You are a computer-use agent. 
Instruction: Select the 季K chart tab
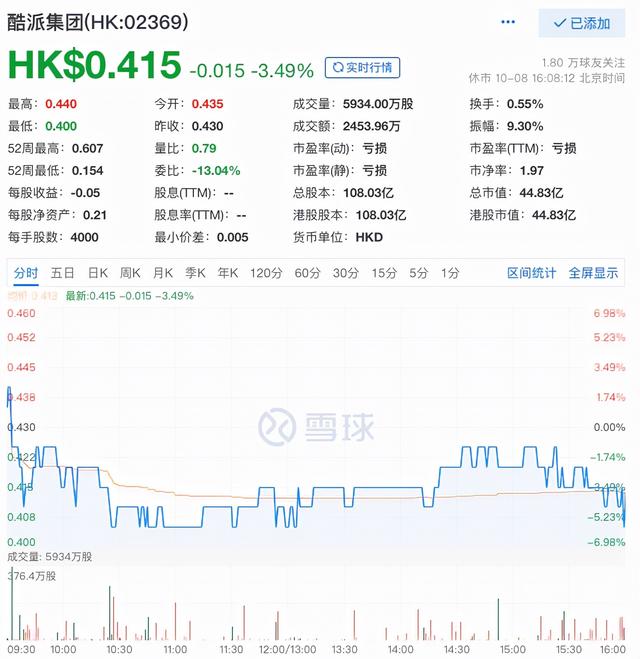pyautogui.click(x=197, y=272)
